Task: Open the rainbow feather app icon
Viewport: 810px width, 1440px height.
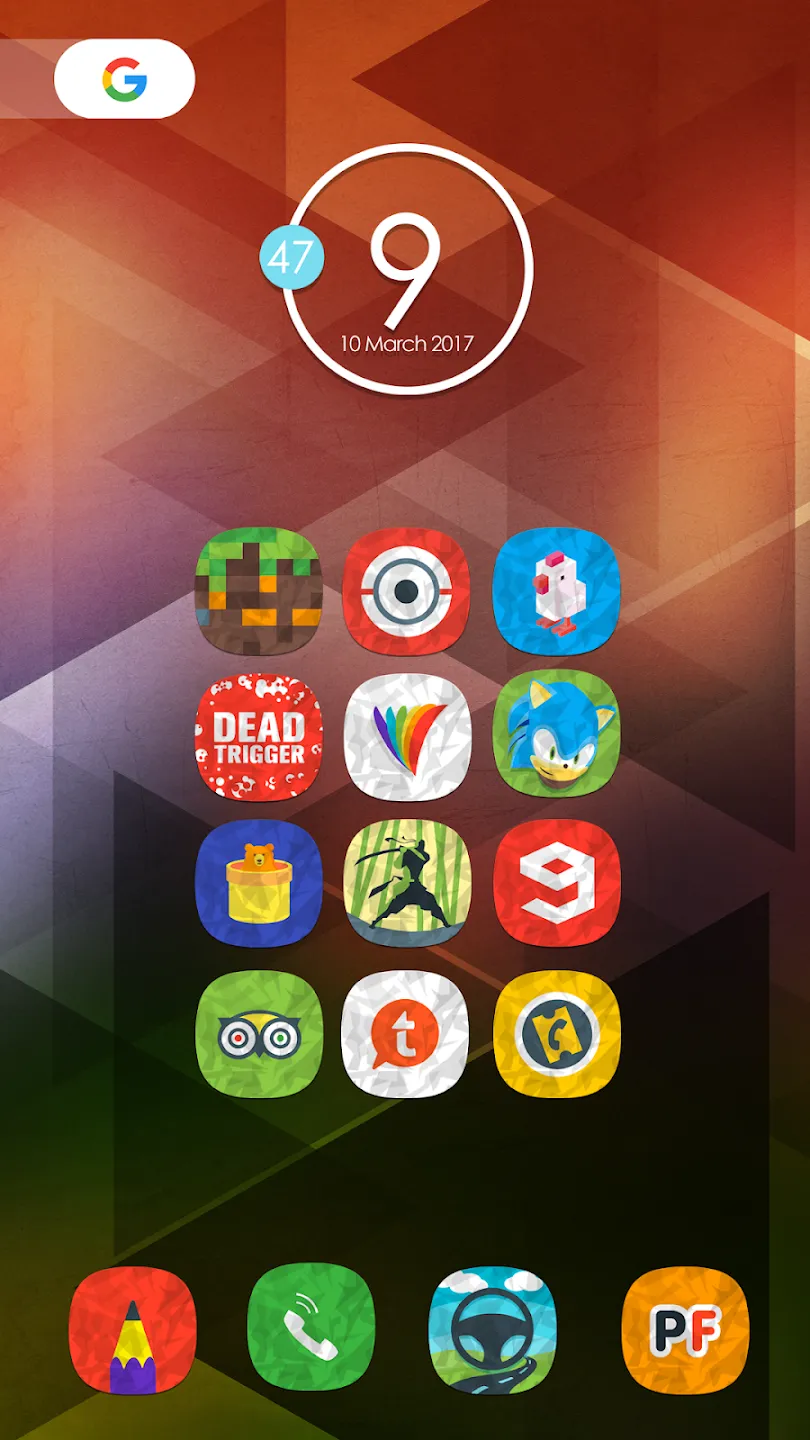Action: pyautogui.click(x=406, y=738)
